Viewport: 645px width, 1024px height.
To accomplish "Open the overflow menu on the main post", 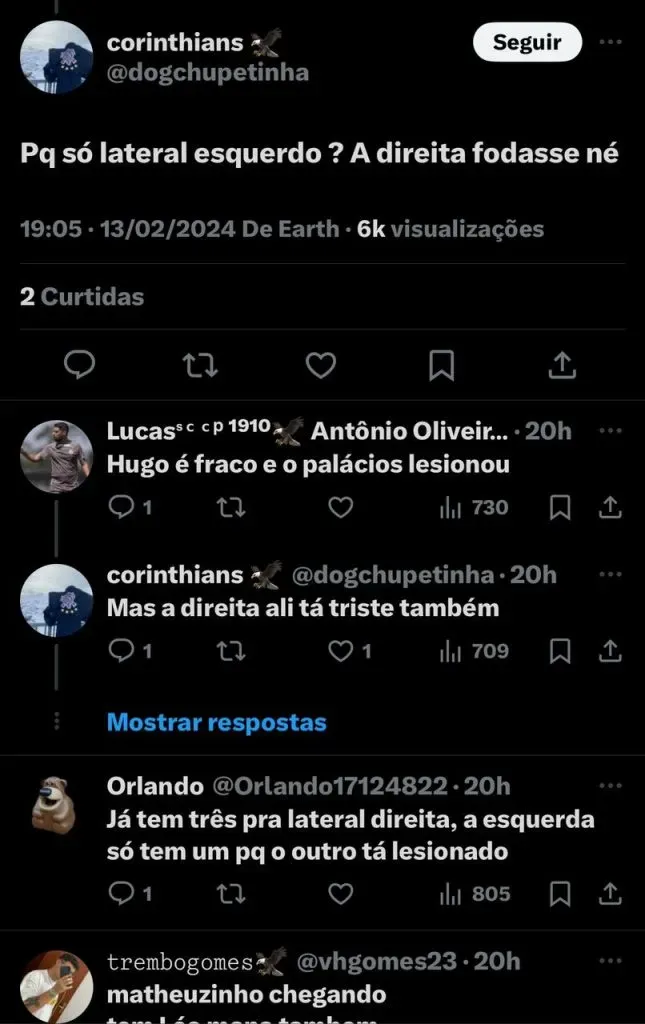I will click(x=609, y=43).
